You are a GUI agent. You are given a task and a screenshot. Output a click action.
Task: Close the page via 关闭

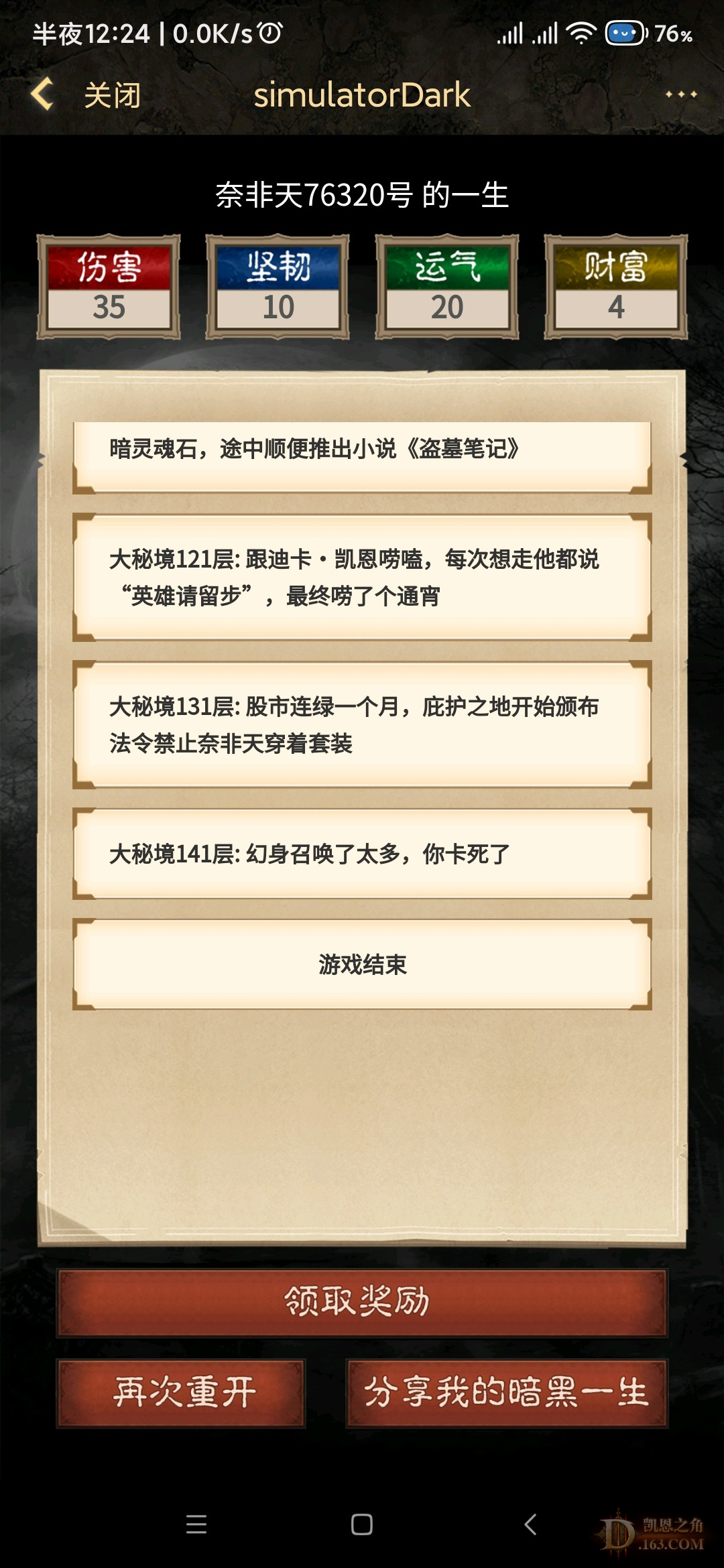pyautogui.click(x=112, y=95)
